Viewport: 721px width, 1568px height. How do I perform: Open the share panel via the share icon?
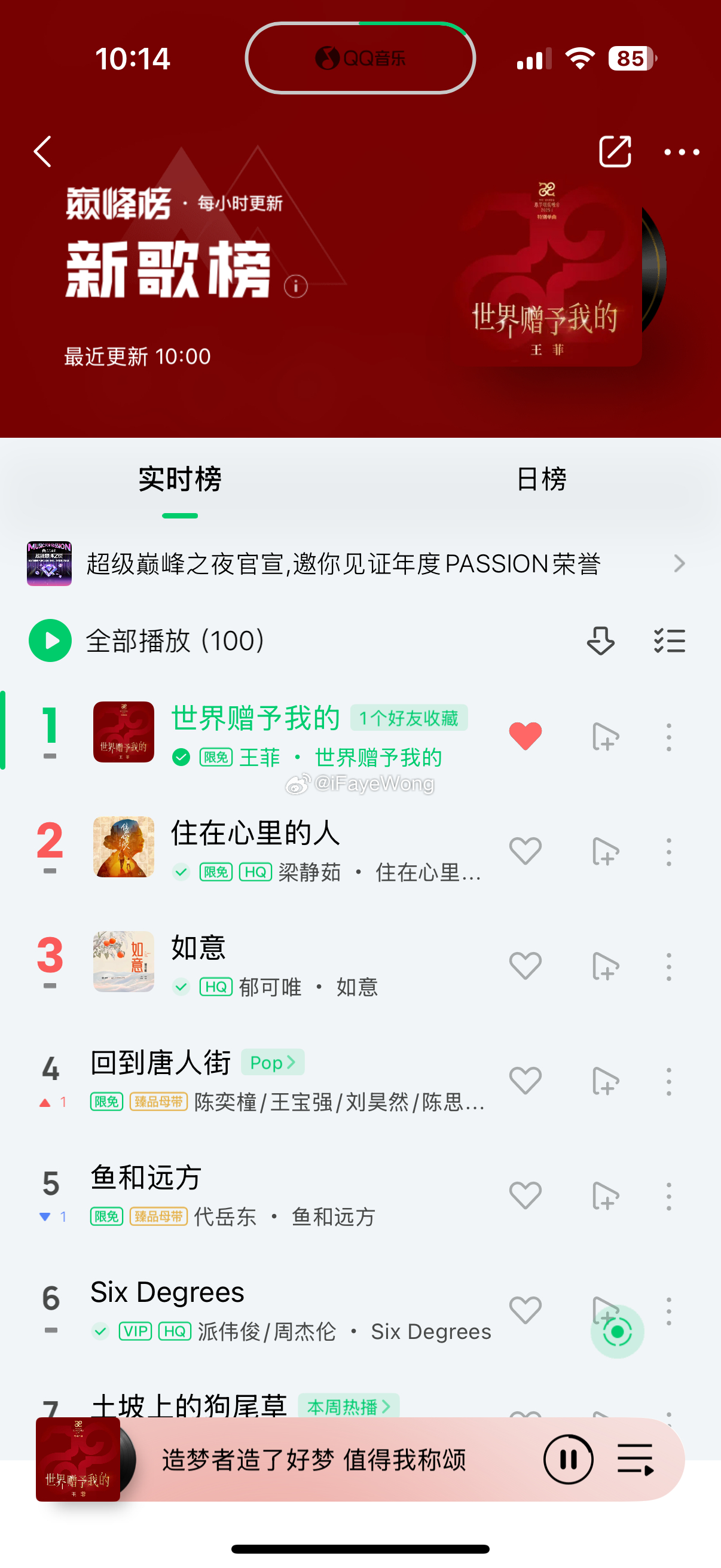(x=615, y=152)
